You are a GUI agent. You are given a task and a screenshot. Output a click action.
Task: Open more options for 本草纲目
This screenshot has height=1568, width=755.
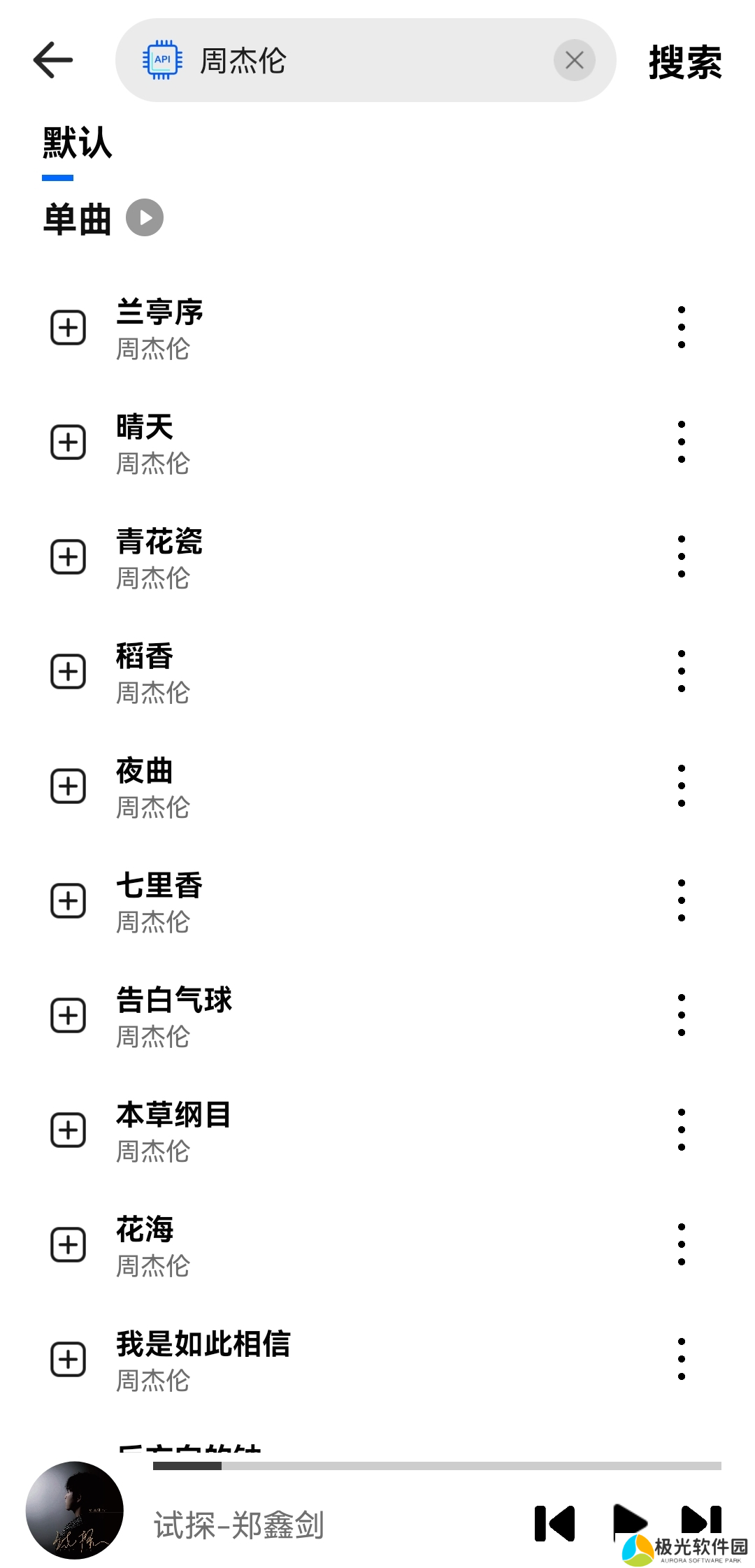(682, 1130)
